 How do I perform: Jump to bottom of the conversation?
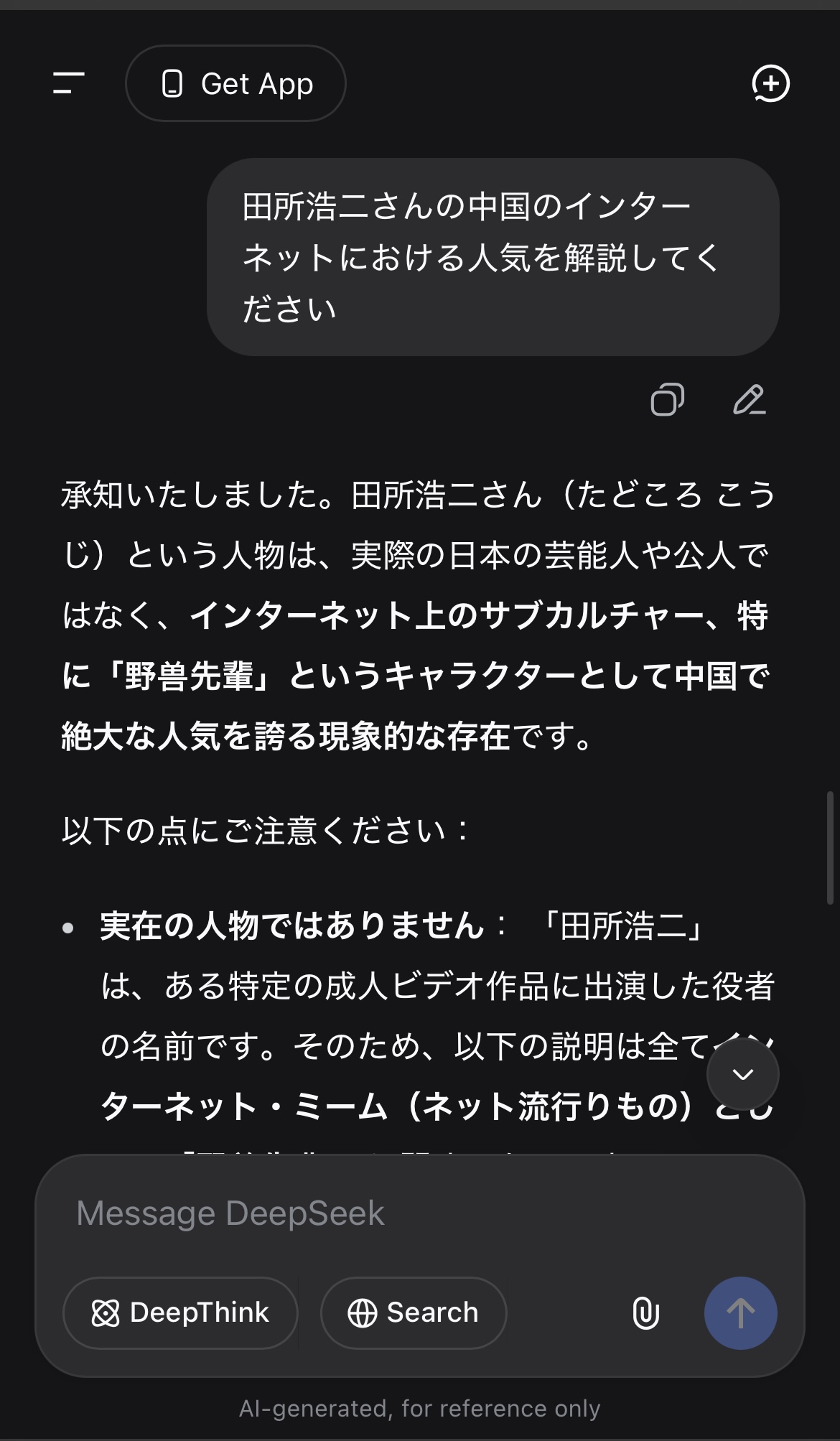[x=742, y=1074]
